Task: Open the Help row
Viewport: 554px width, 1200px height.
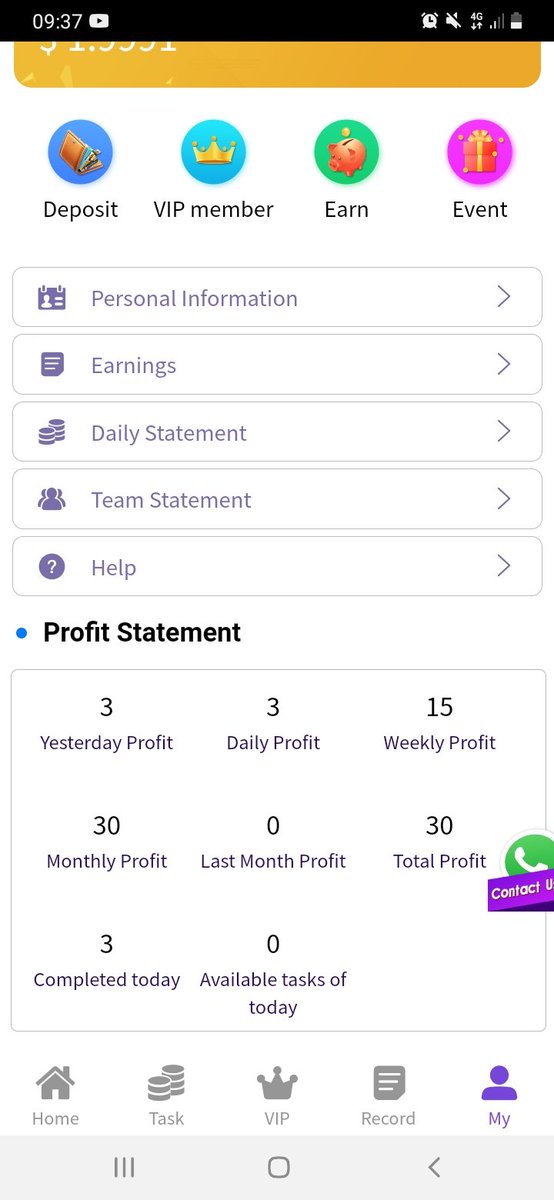Action: point(277,566)
